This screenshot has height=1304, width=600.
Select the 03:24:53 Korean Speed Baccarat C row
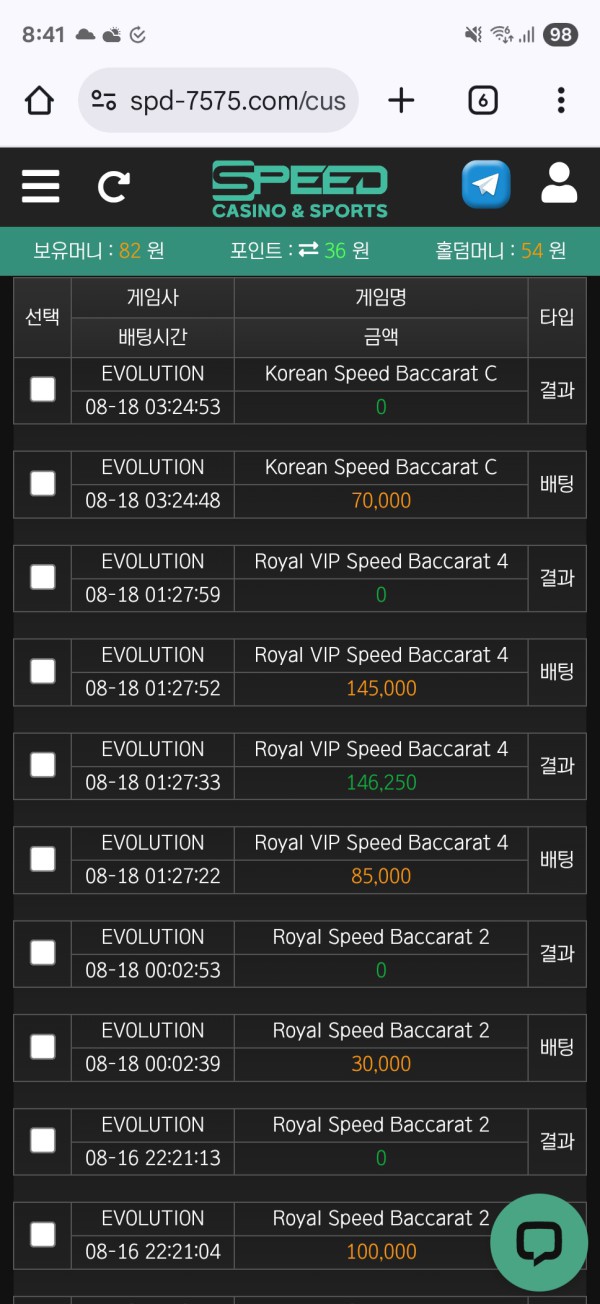(x=43, y=390)
